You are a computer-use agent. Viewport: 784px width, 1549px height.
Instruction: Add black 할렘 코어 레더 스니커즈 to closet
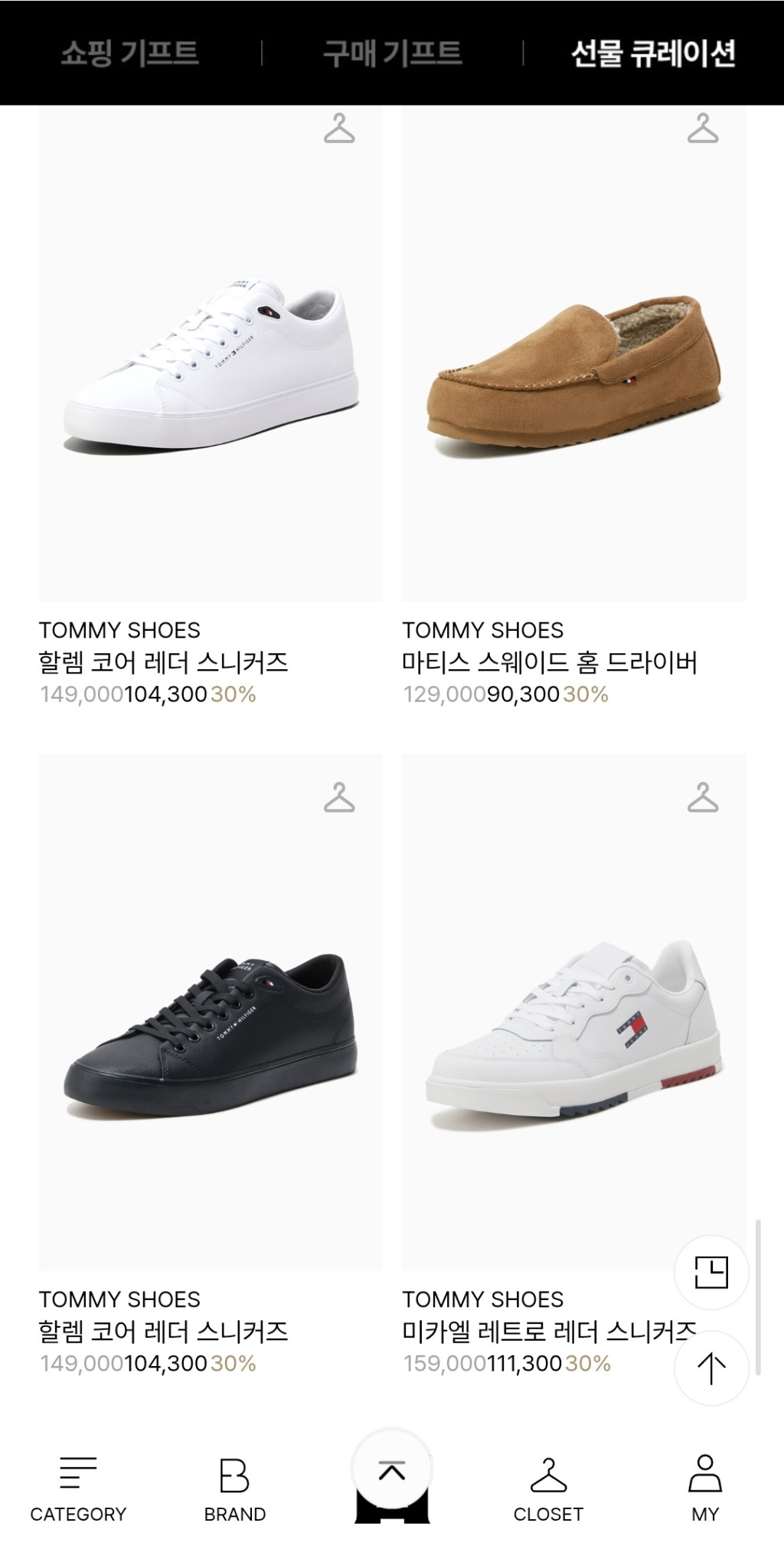tap(339, 798)
